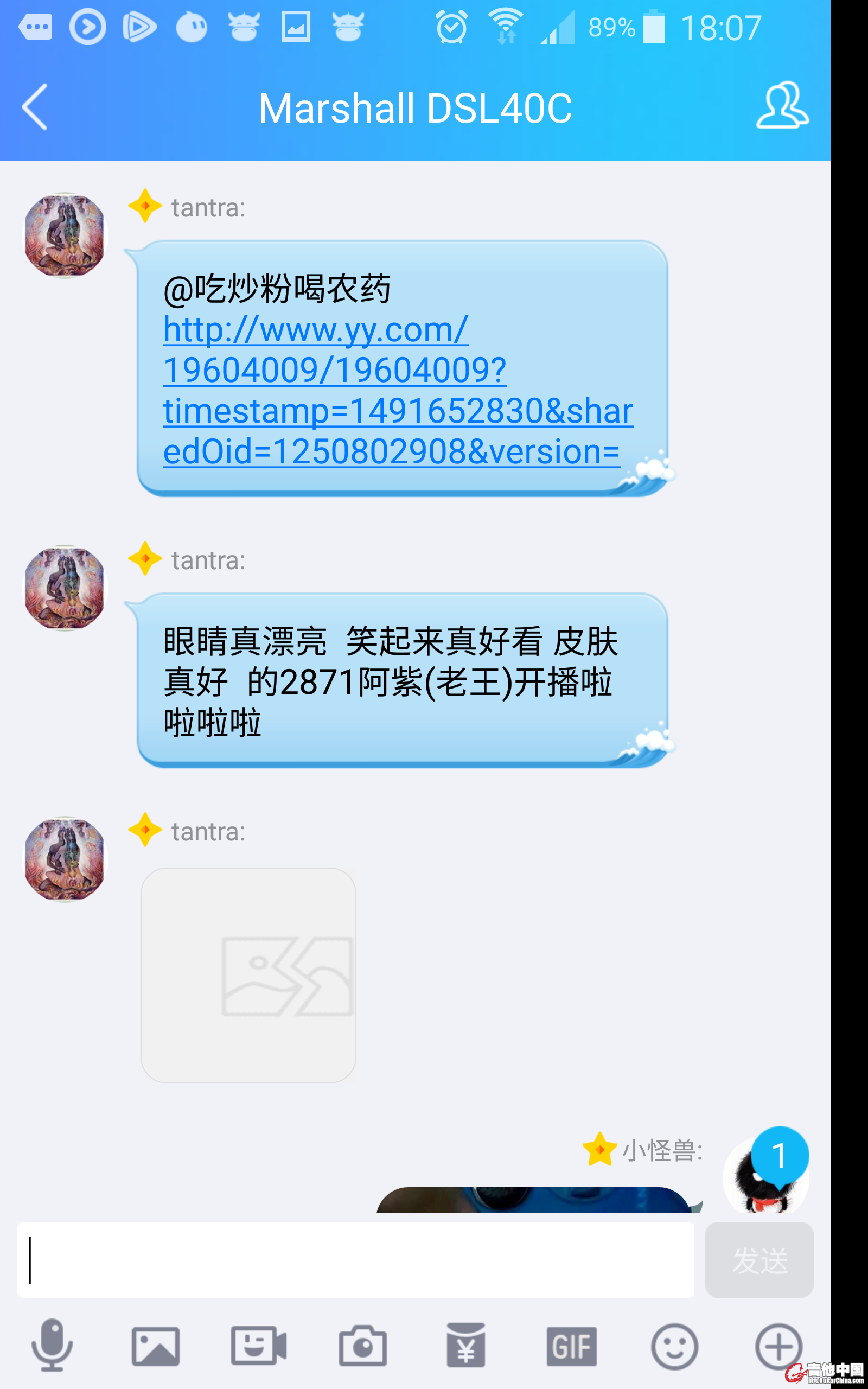Open the yy.com link in tantra's message

[373, 390]
